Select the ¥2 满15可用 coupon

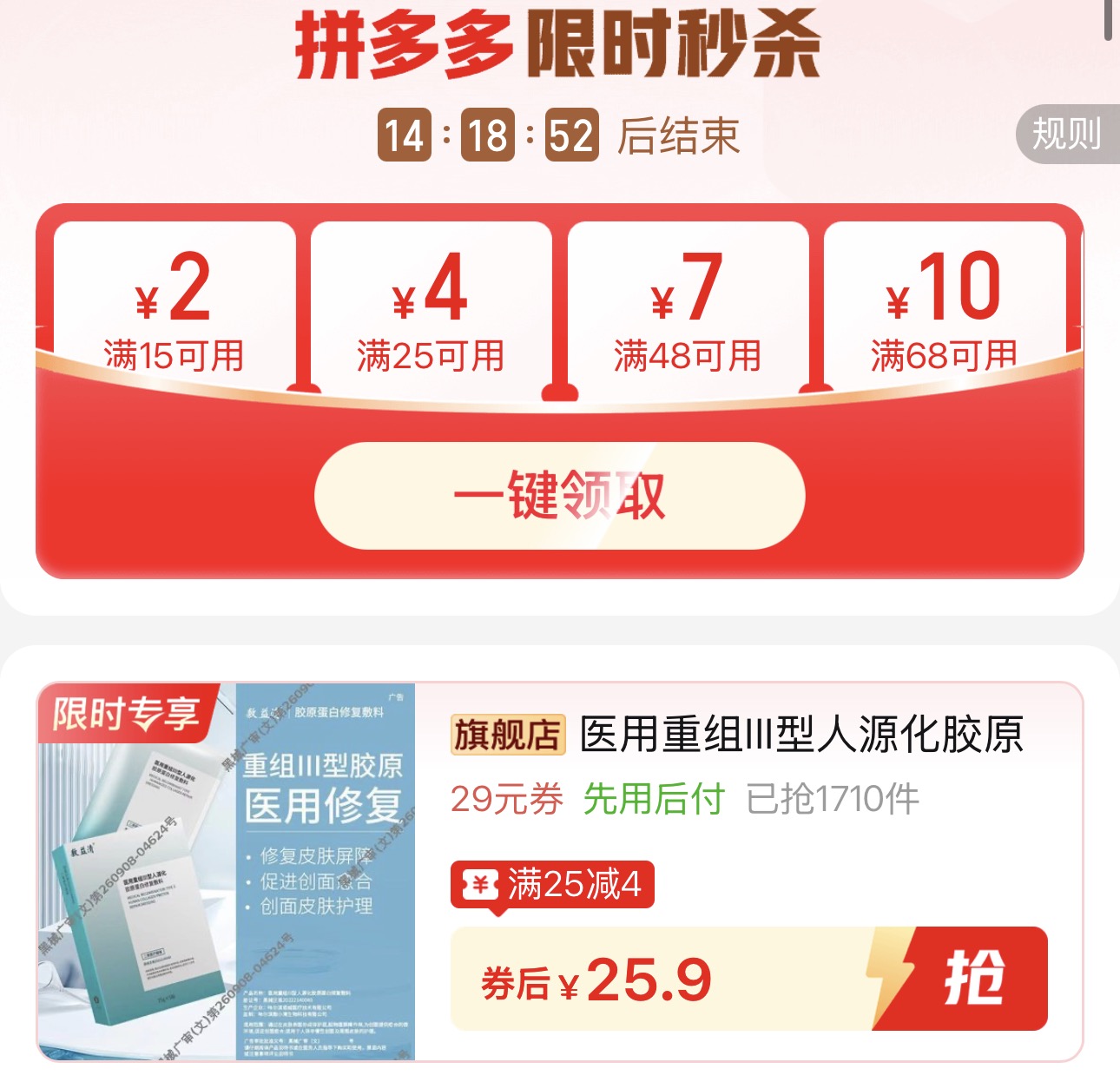tap(174, 308)
